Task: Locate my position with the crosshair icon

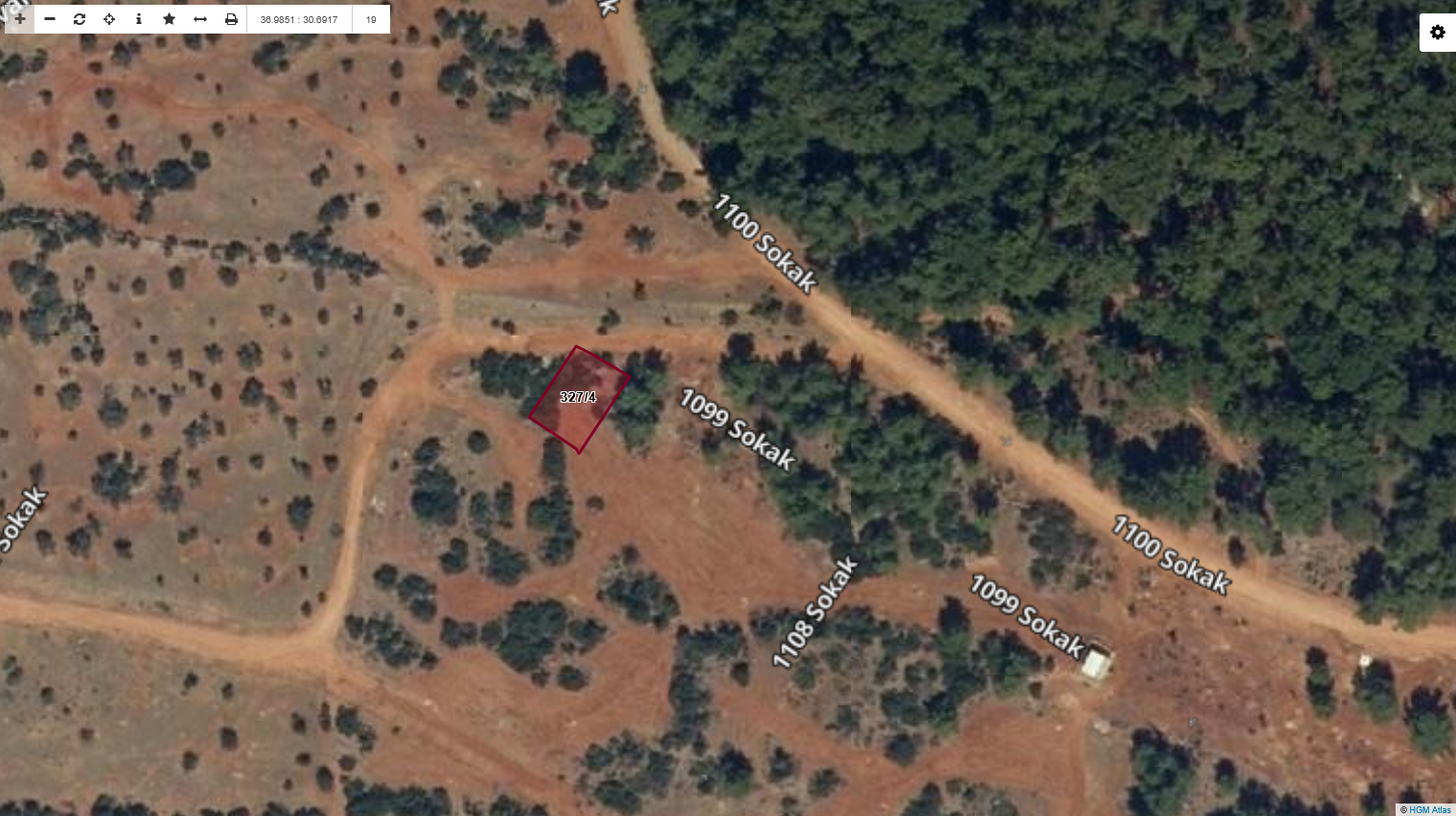Action: tap(109, 19)
